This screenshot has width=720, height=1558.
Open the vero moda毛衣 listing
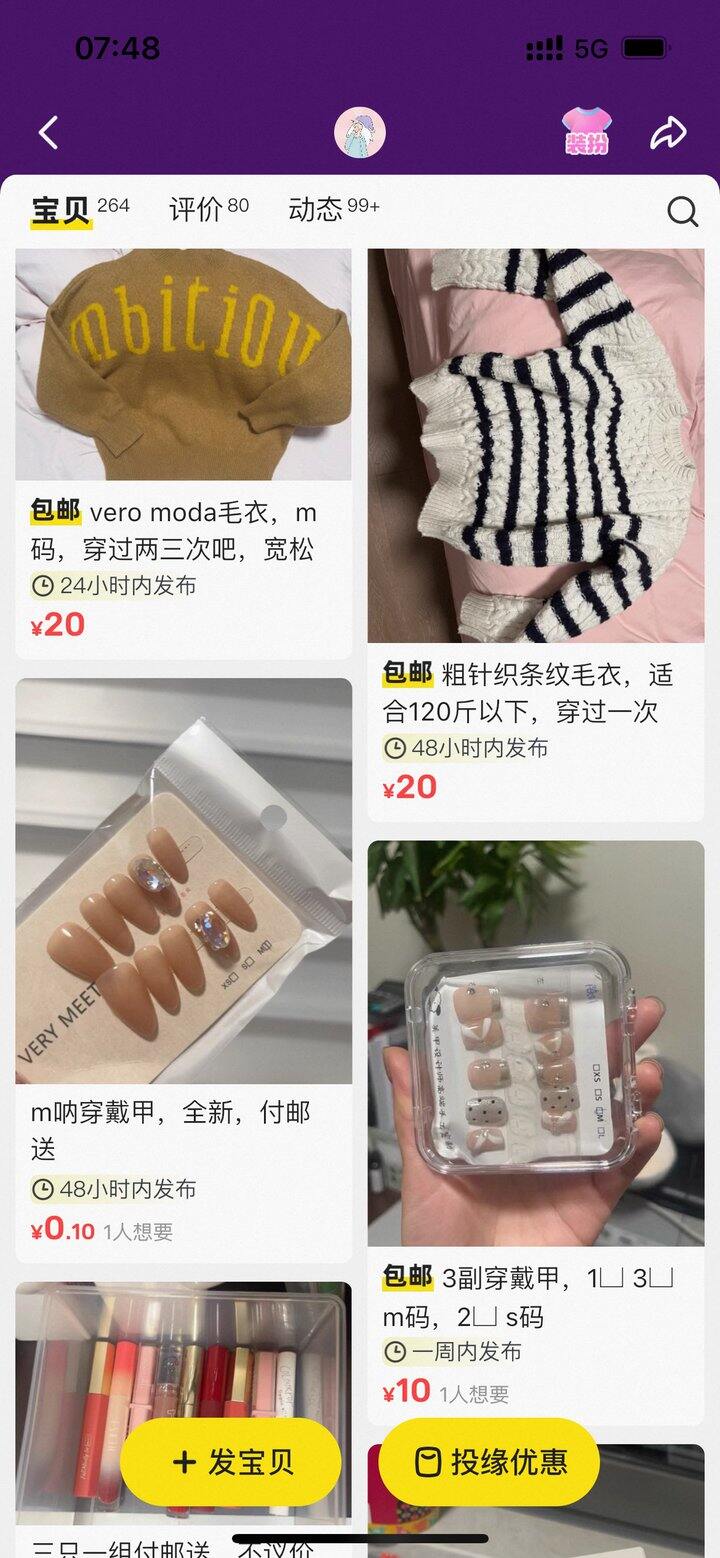(183, 450)
